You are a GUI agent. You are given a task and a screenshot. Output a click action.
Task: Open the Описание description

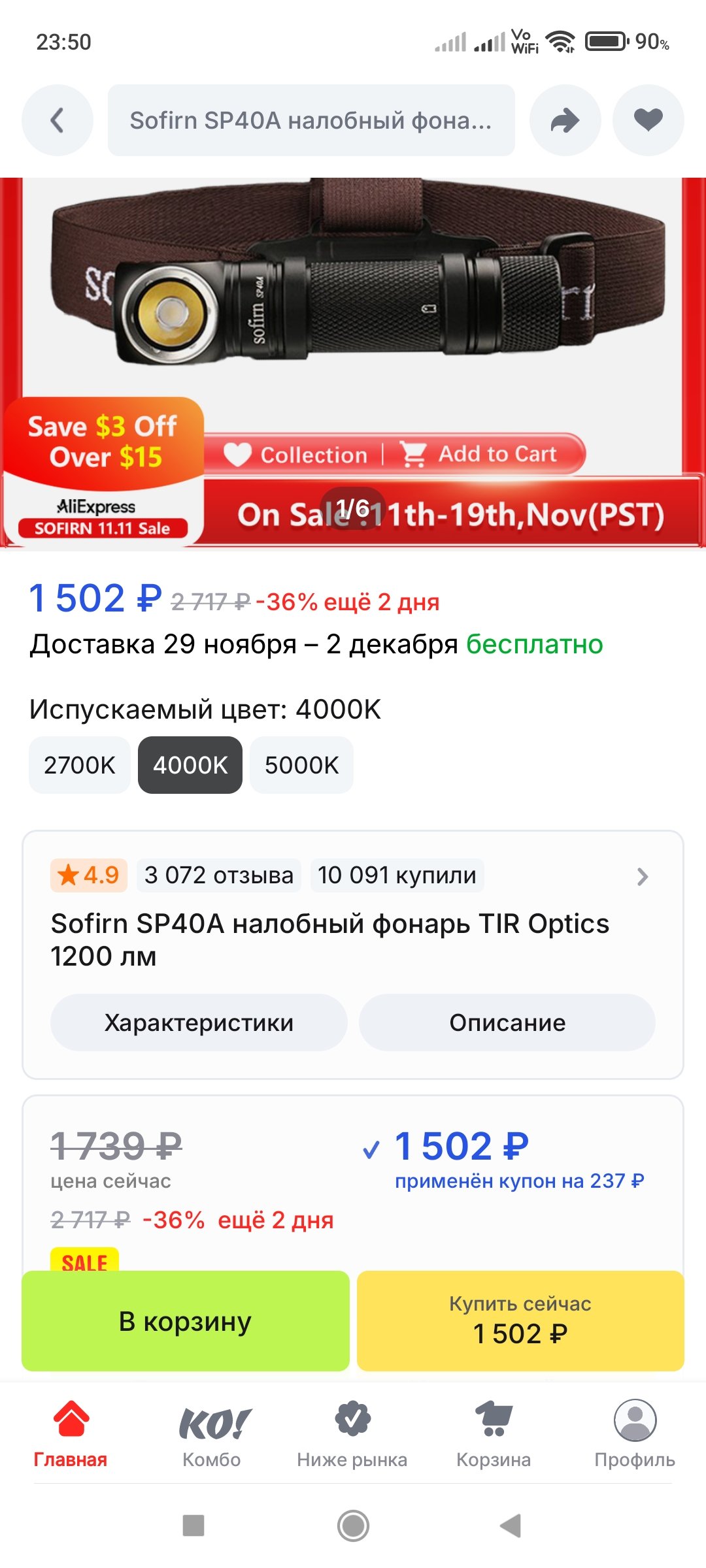[507, 1022]
